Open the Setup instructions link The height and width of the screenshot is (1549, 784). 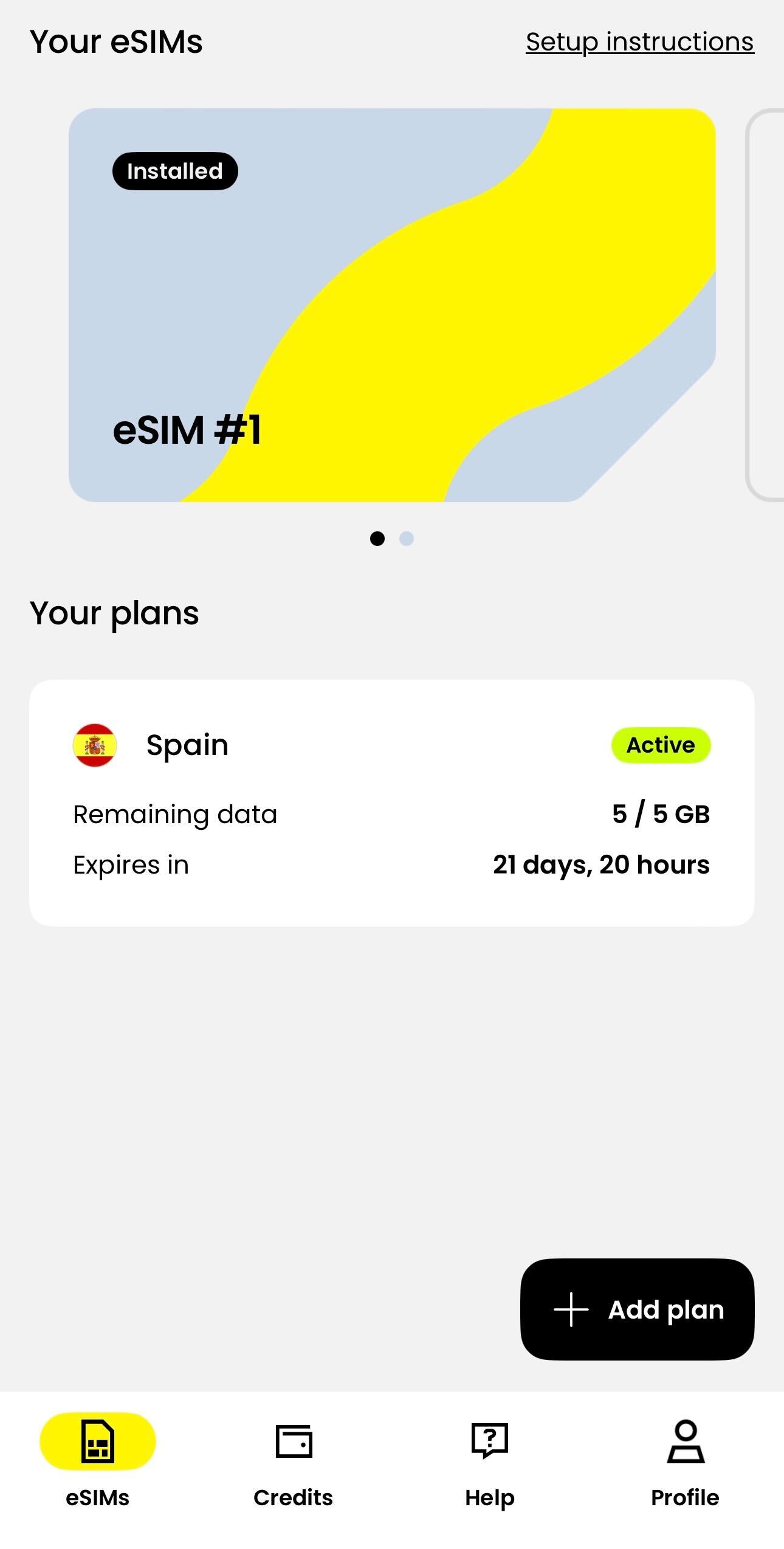pos(639,41)
